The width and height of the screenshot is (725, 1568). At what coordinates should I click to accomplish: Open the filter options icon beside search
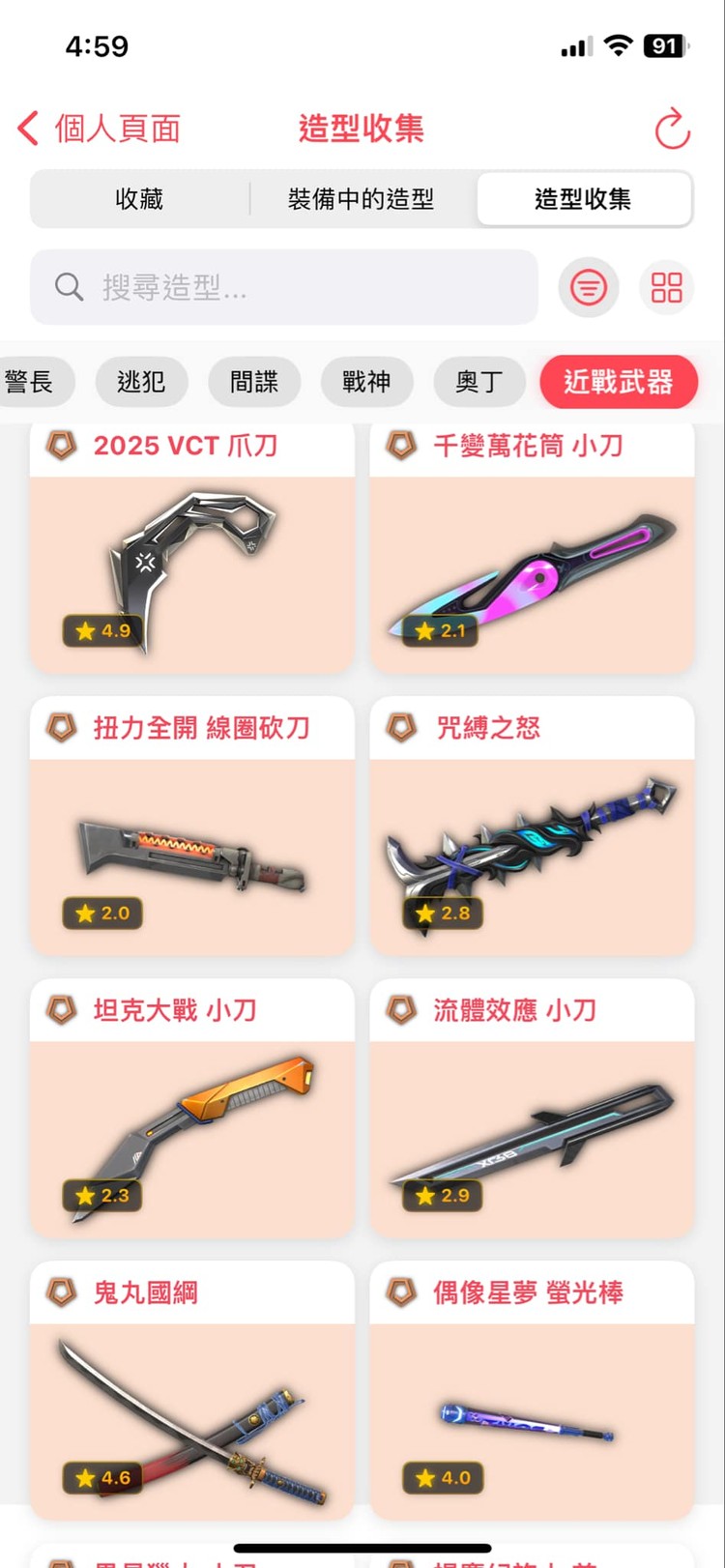[x=589, y=287]
